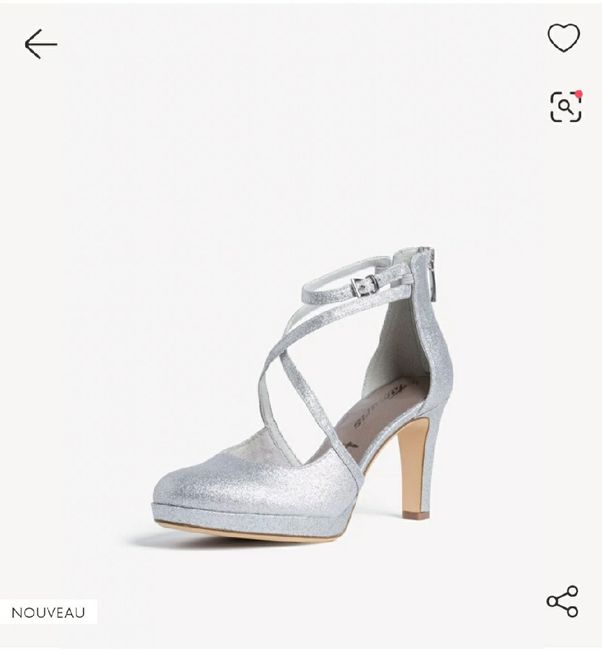The height and width of the screenshot is (650, 602).
Task: Open visual search for similar items
Action: [x=565, y=106]
